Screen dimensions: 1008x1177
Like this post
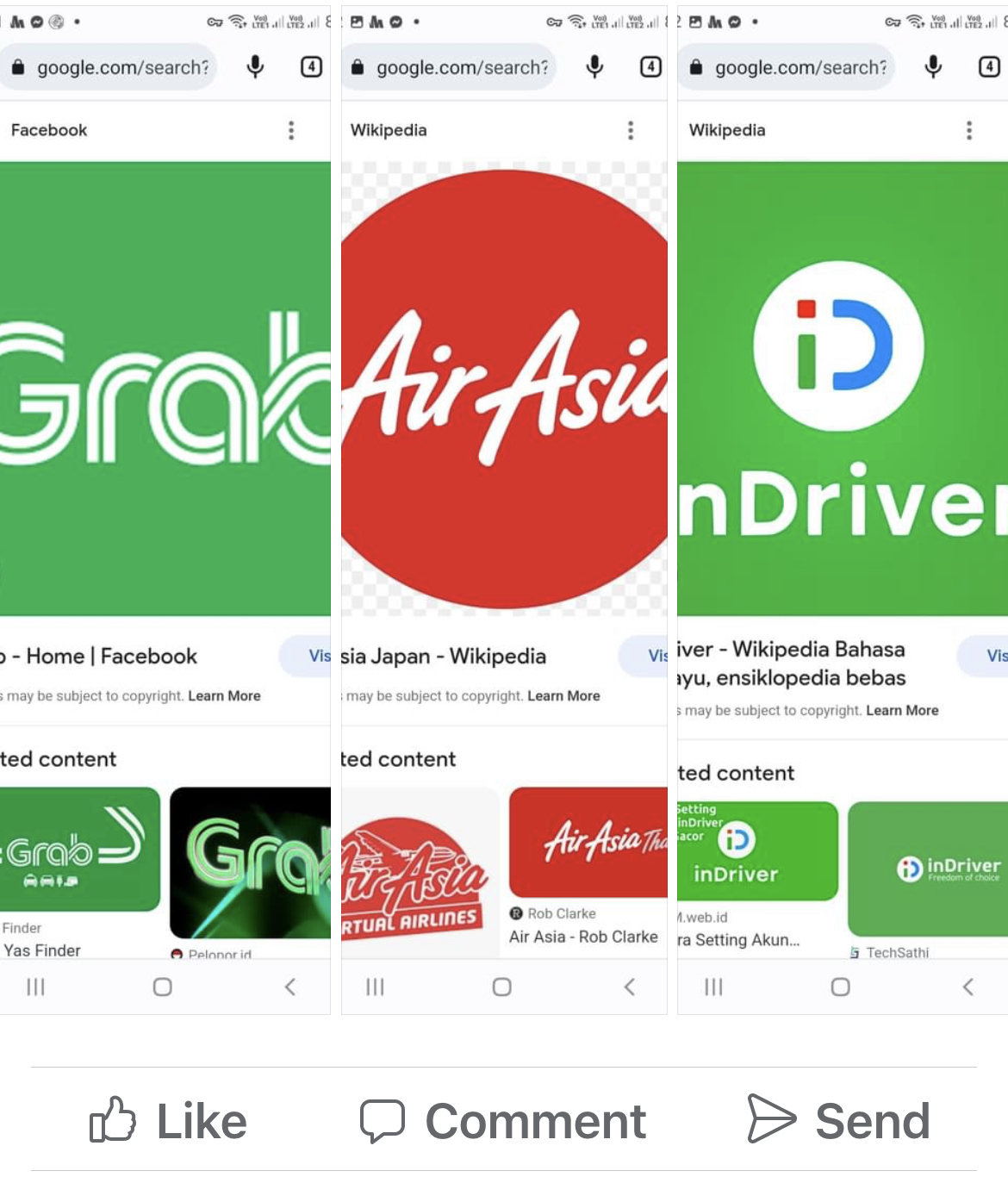169,1120
